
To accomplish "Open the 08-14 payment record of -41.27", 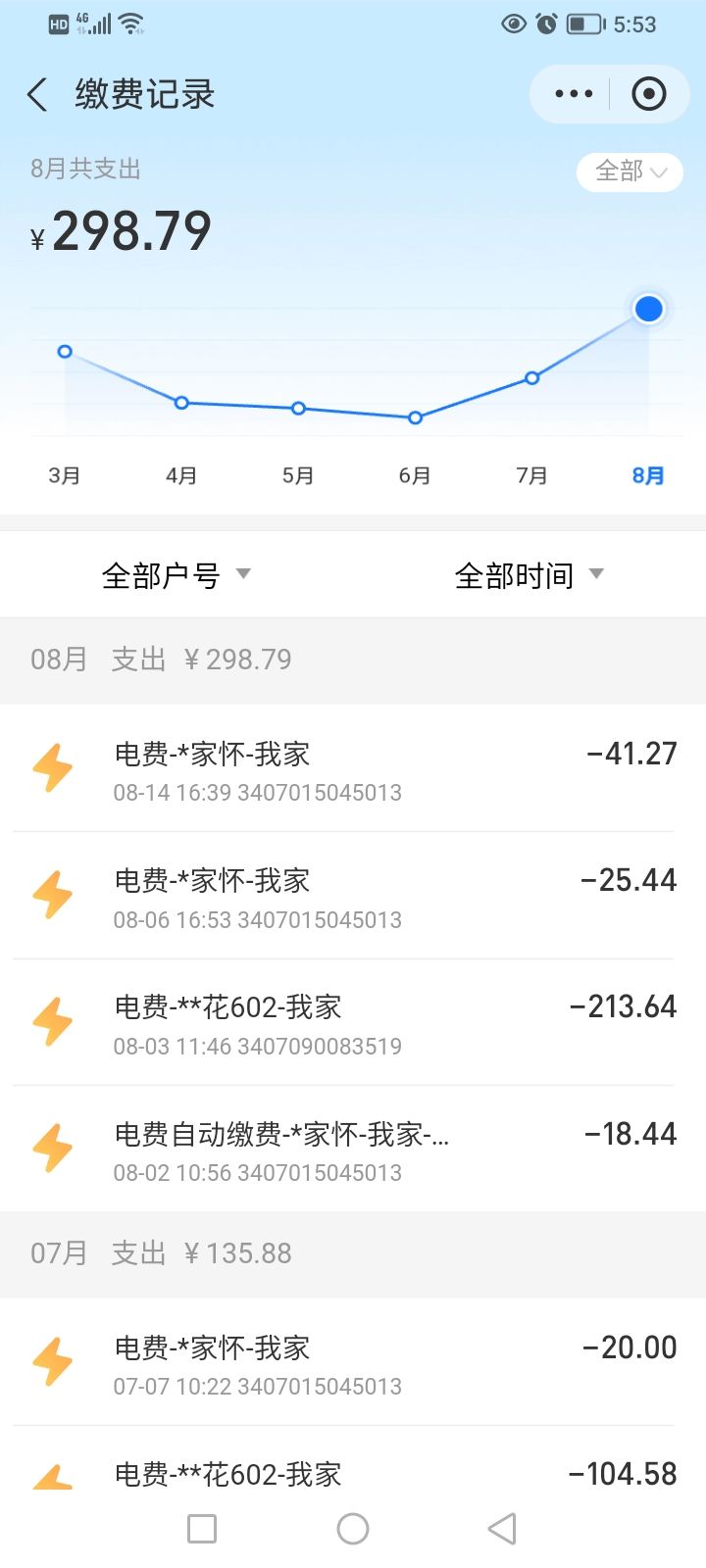I will [x=353, y=769].
